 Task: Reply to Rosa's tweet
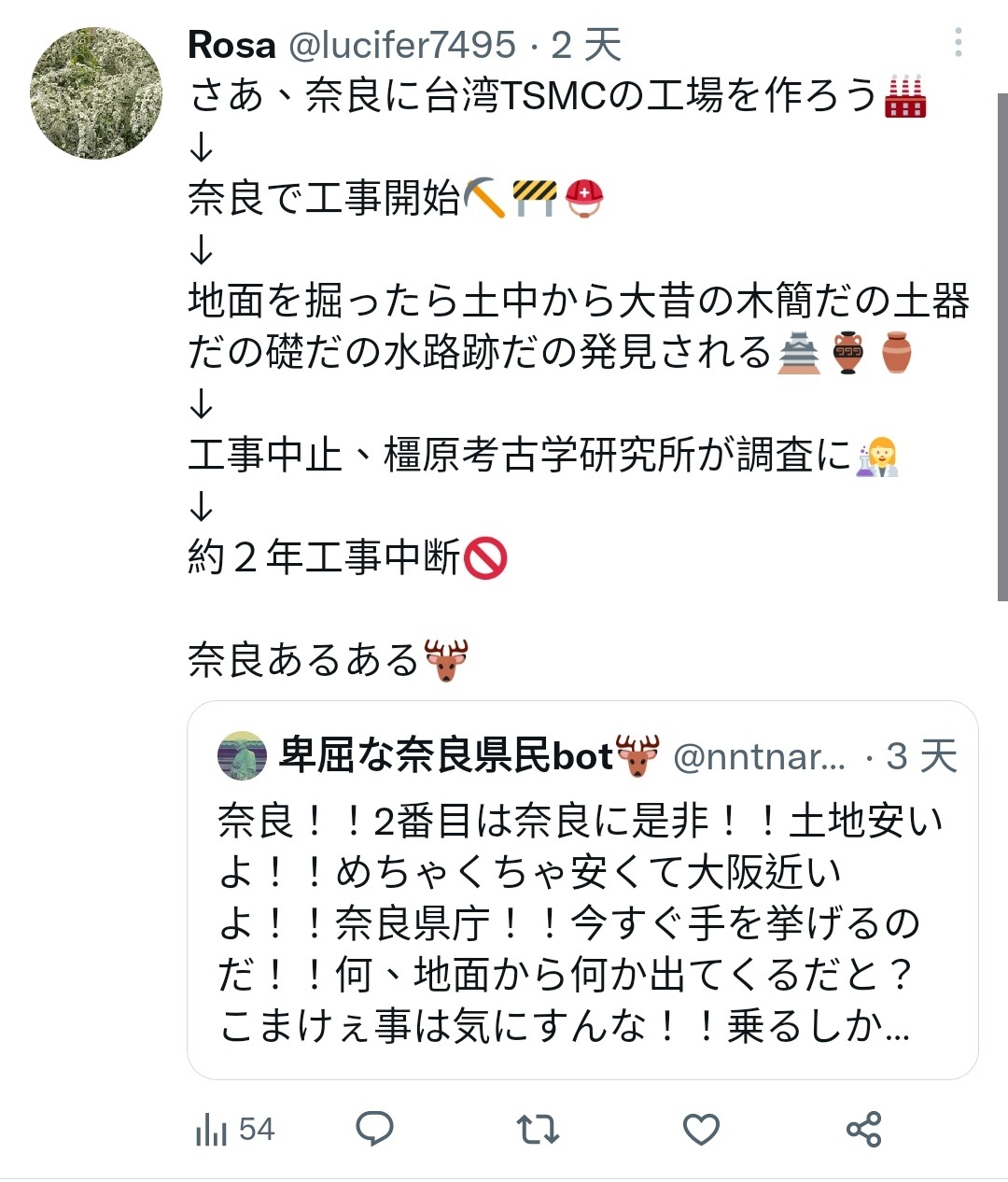point(375,1130)
